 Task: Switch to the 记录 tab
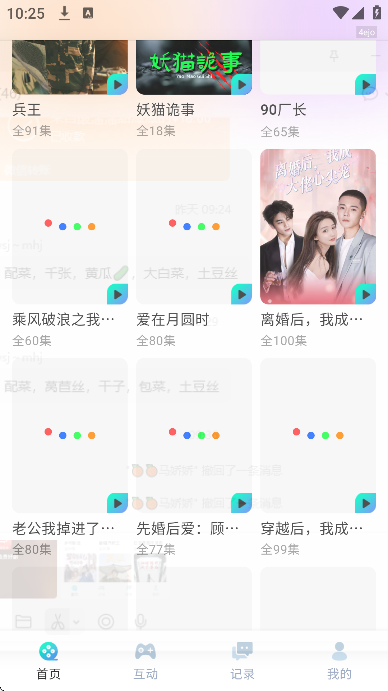(242, 661)
